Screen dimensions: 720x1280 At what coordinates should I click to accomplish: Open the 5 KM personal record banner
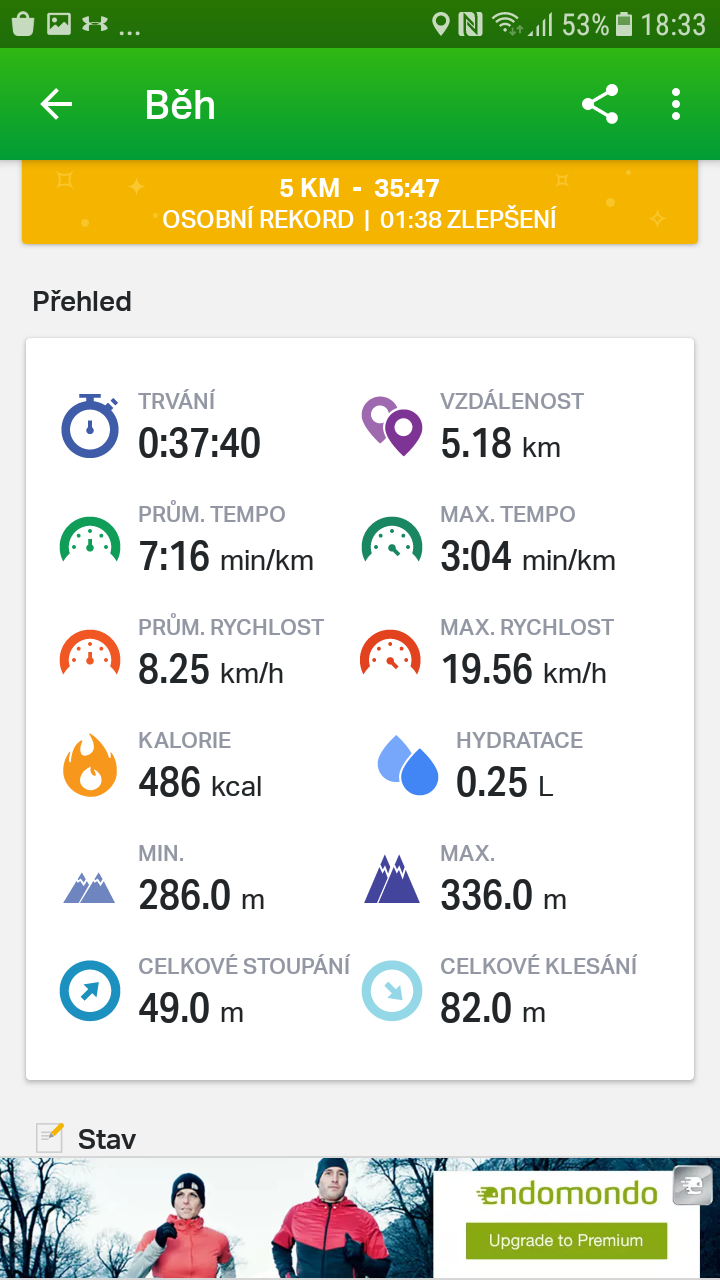point(360,203)
